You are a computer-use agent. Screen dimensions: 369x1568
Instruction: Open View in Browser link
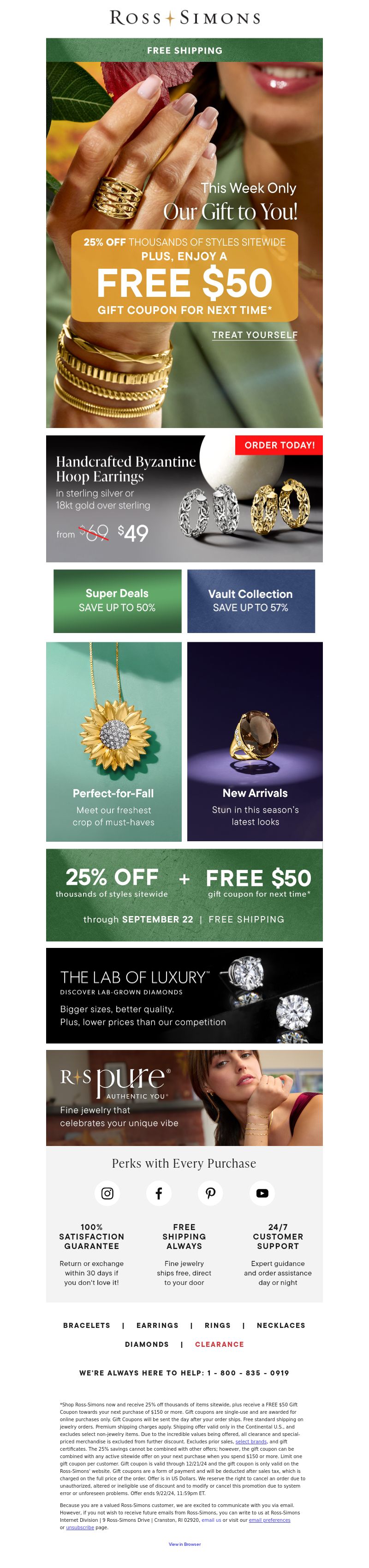[x=184, y=1544]
